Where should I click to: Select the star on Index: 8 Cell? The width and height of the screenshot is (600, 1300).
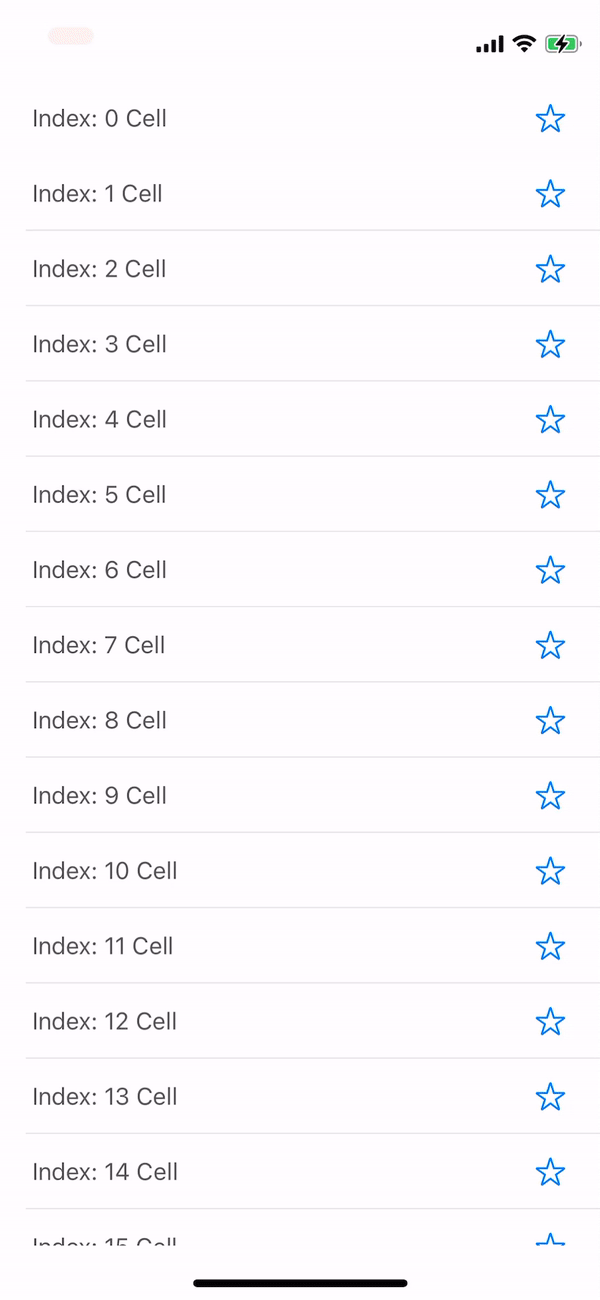click(x=550, y=721)
